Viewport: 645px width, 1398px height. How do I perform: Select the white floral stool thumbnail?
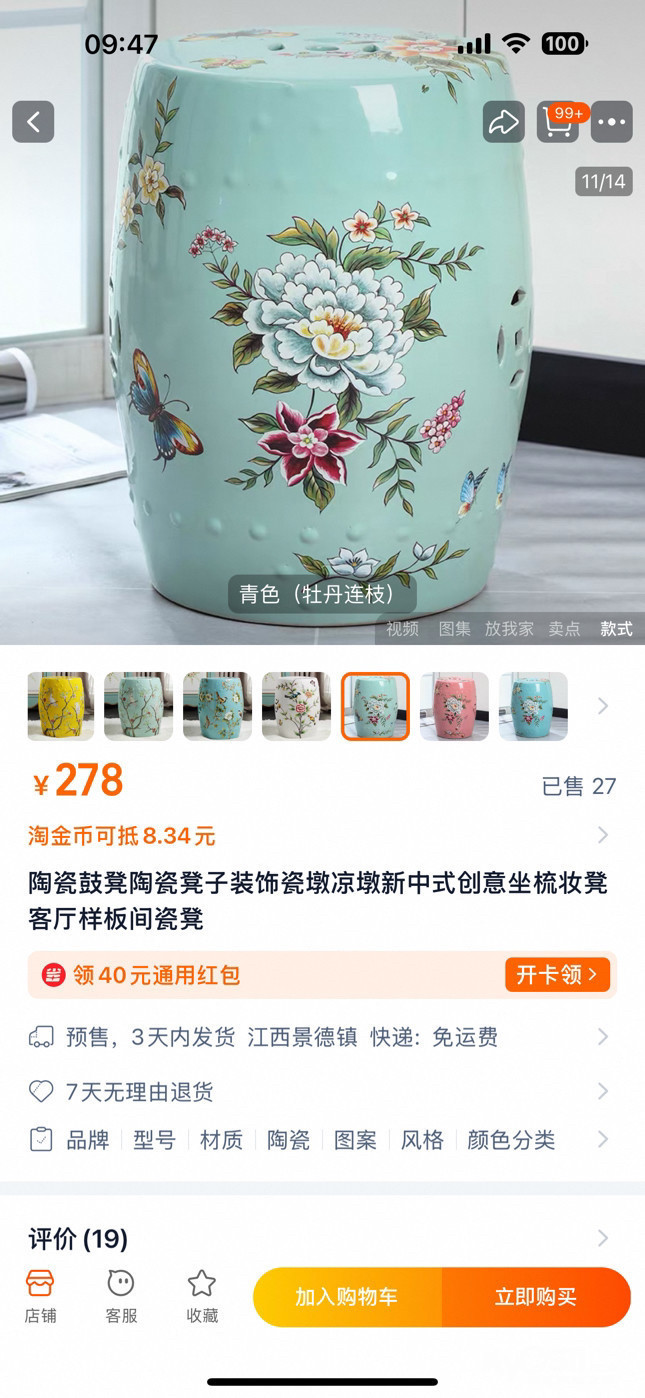(296, 706)
